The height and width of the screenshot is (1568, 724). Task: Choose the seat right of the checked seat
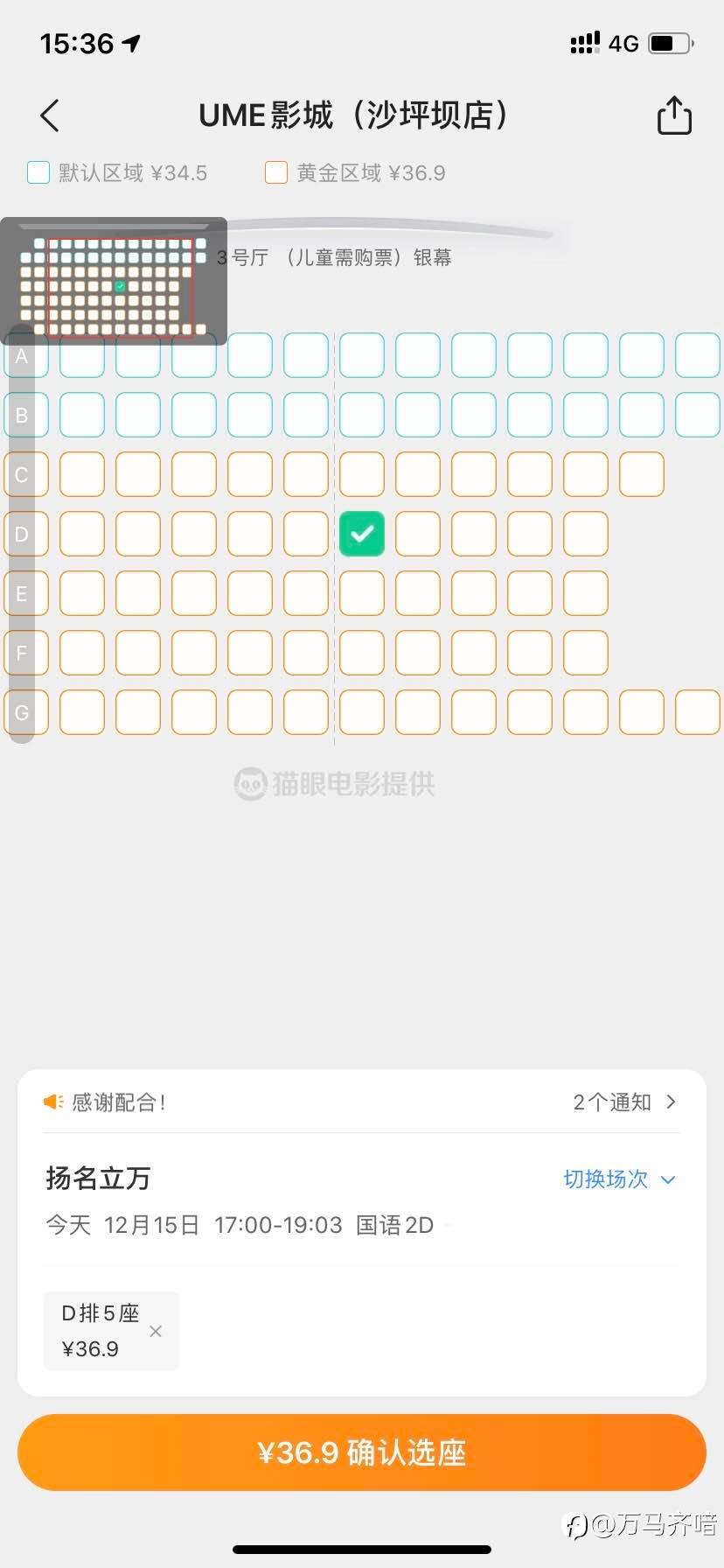tap(417, 534)
